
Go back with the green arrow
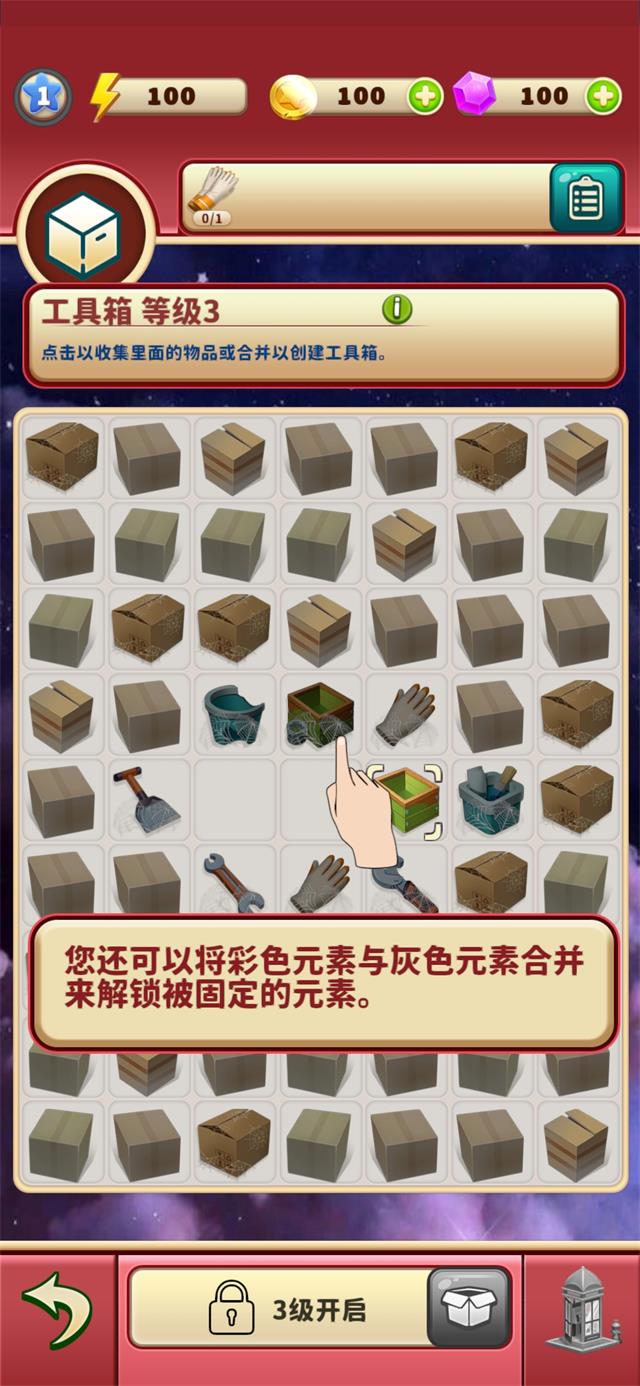click(x=57, y=1310)
